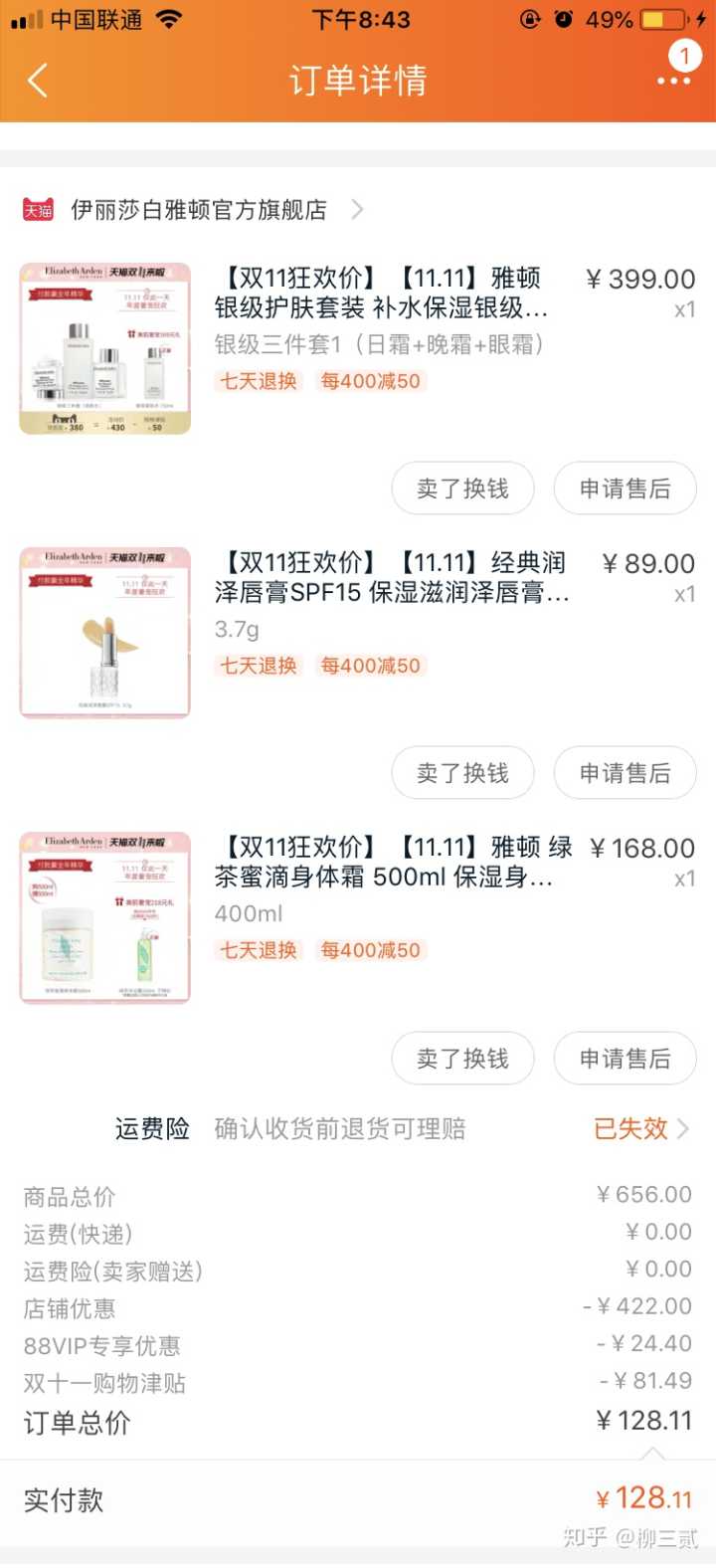The height and width of the screenshot is (1568, 716).
Task: Open the three-dot more menu
Action: click(673, 81)
